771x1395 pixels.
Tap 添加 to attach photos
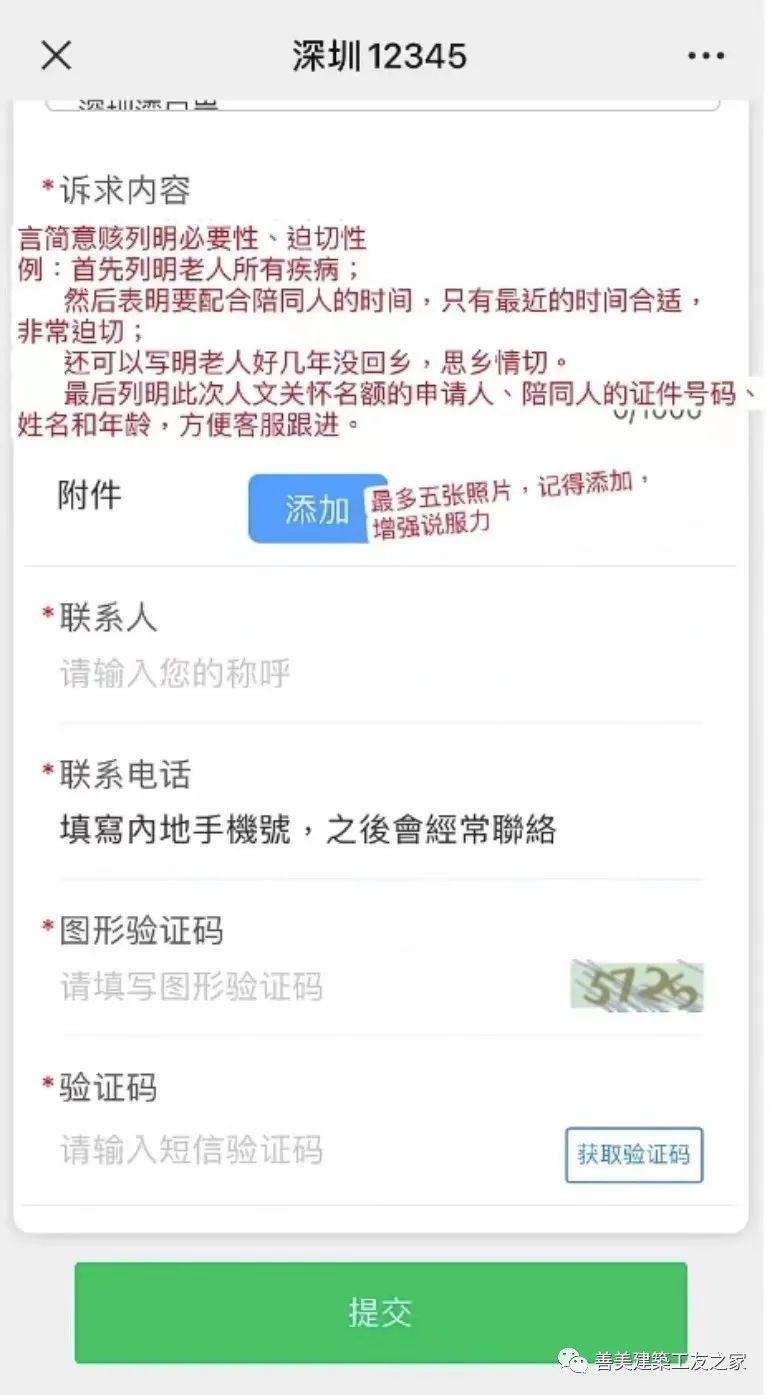(316, 509)
